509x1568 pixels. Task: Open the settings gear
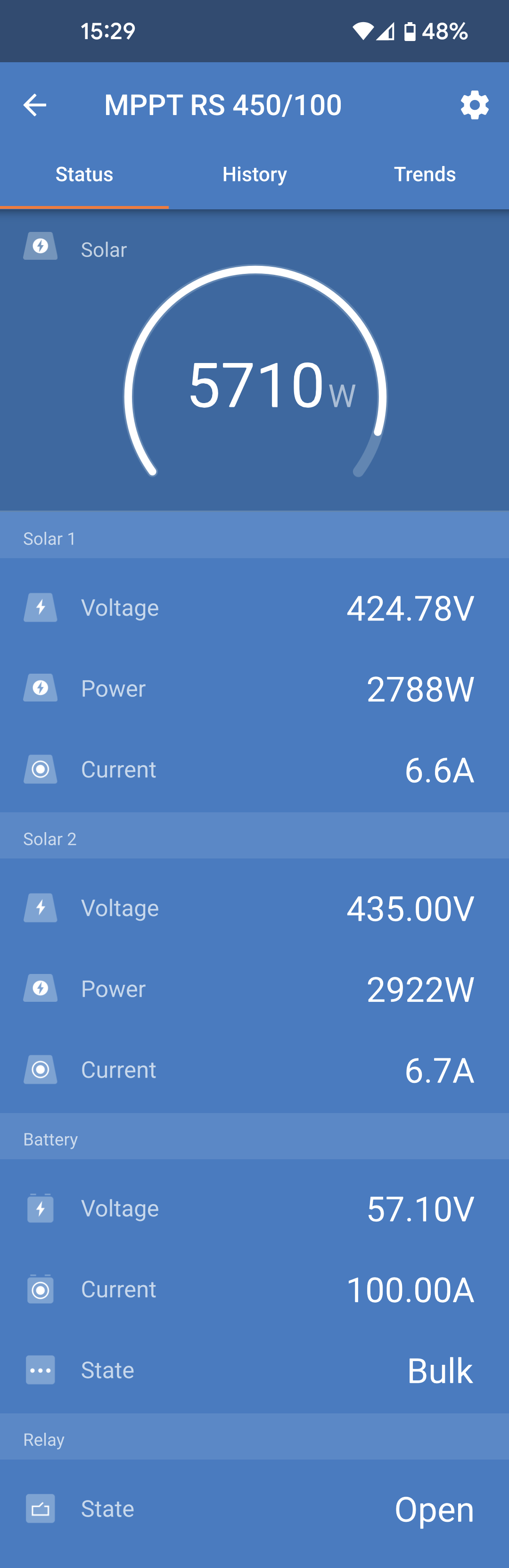474,105
